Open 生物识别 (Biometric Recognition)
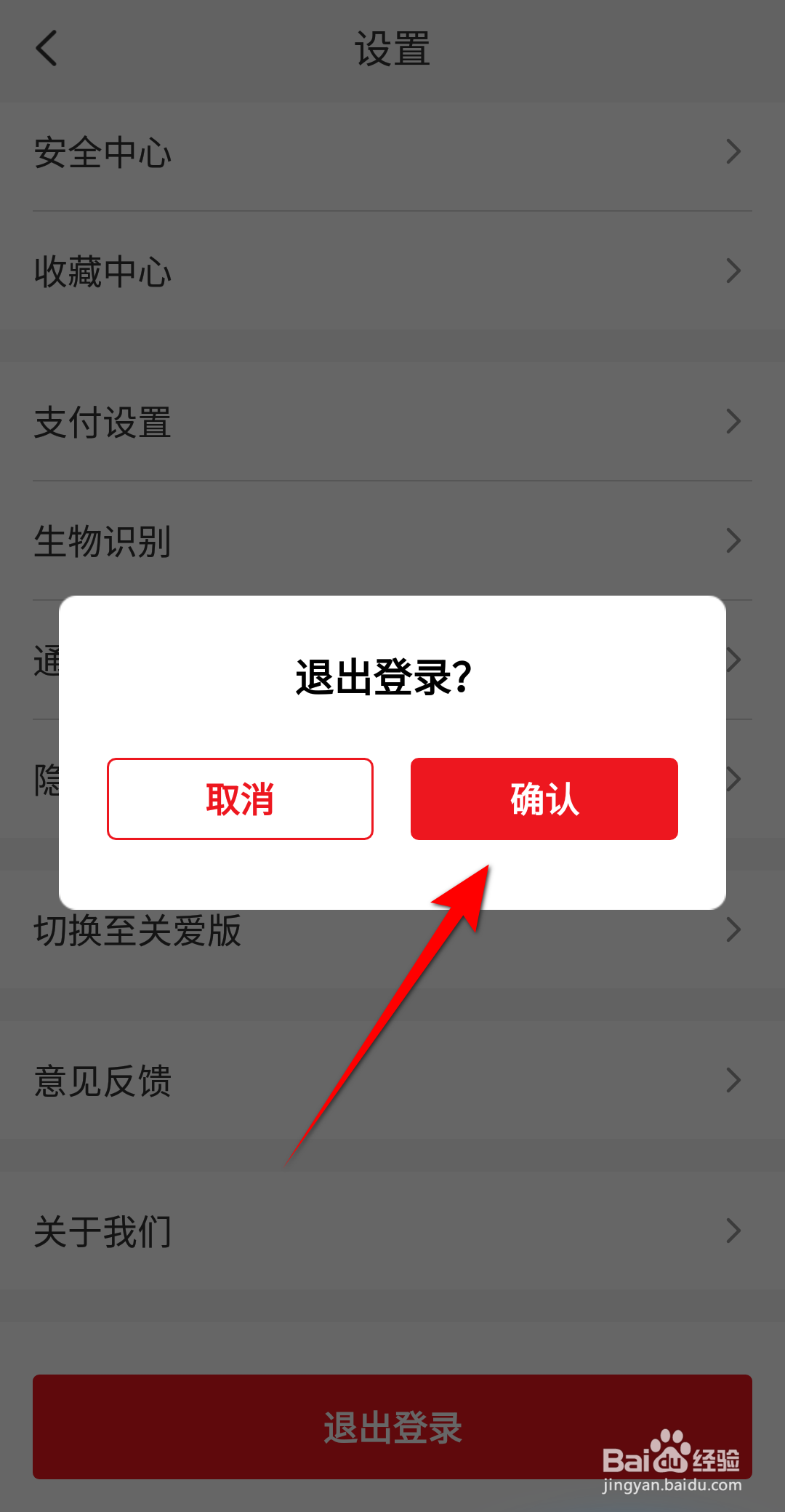This screenshot has height=1512, width=785. click(103, 540)
